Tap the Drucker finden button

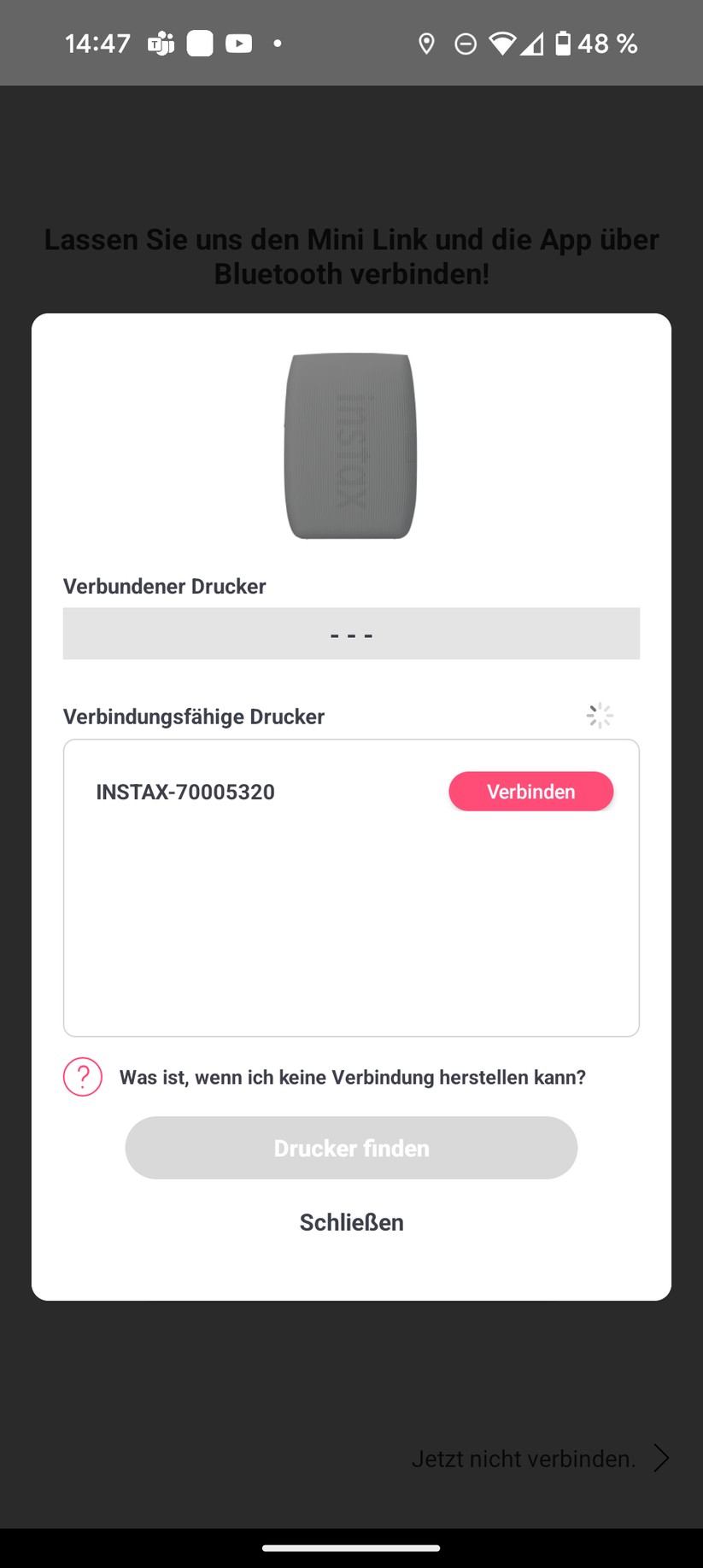pos(351,1148)
